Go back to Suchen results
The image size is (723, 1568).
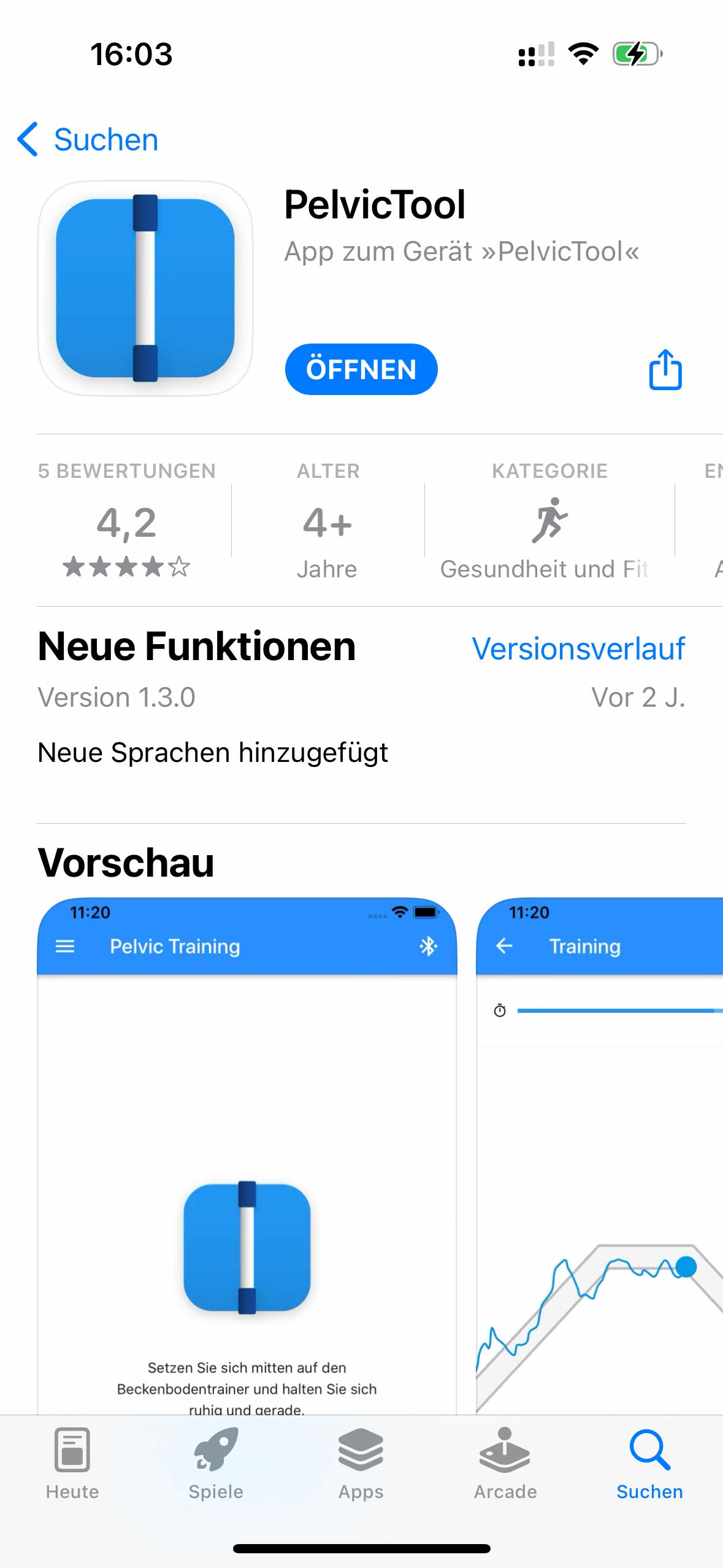tap(88, 140)
